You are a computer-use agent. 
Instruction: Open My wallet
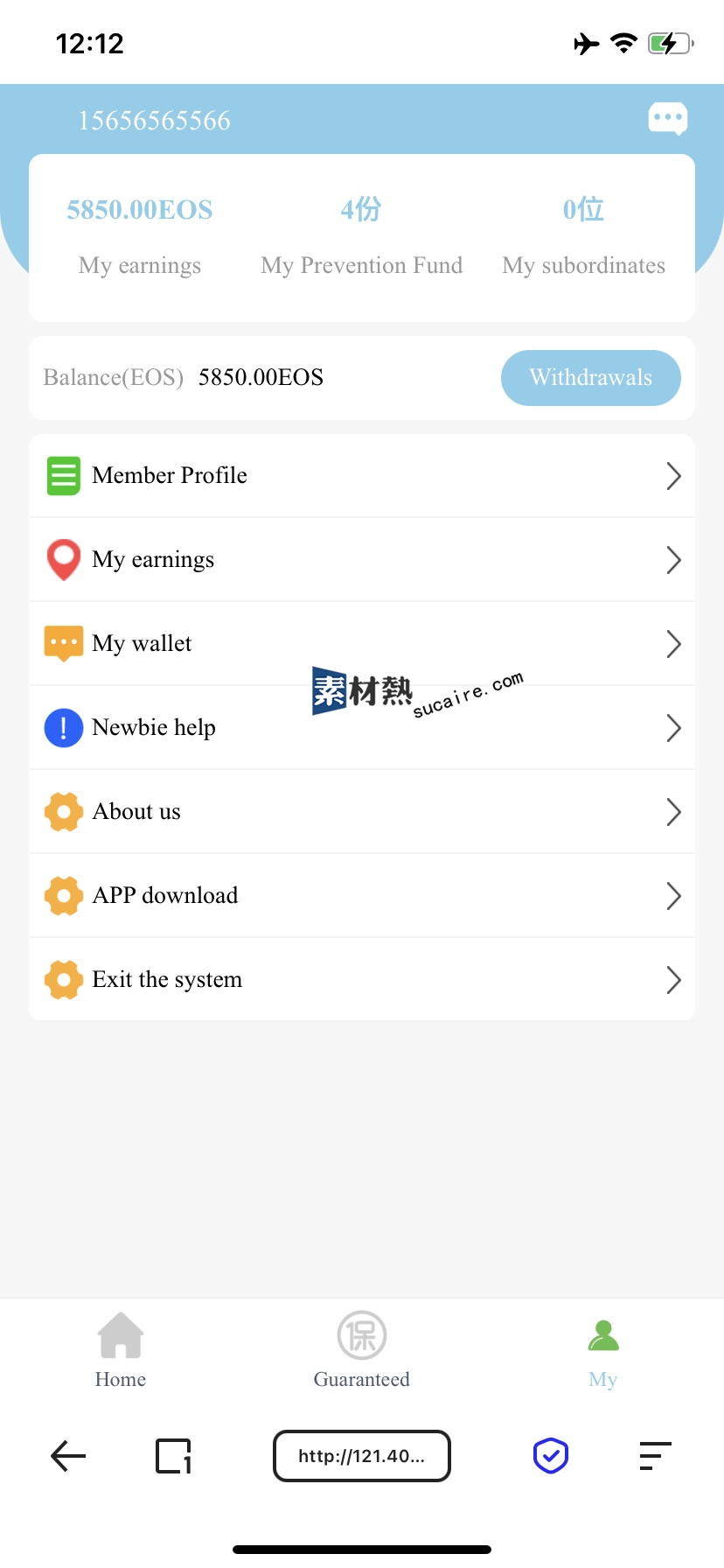[362, 643]
